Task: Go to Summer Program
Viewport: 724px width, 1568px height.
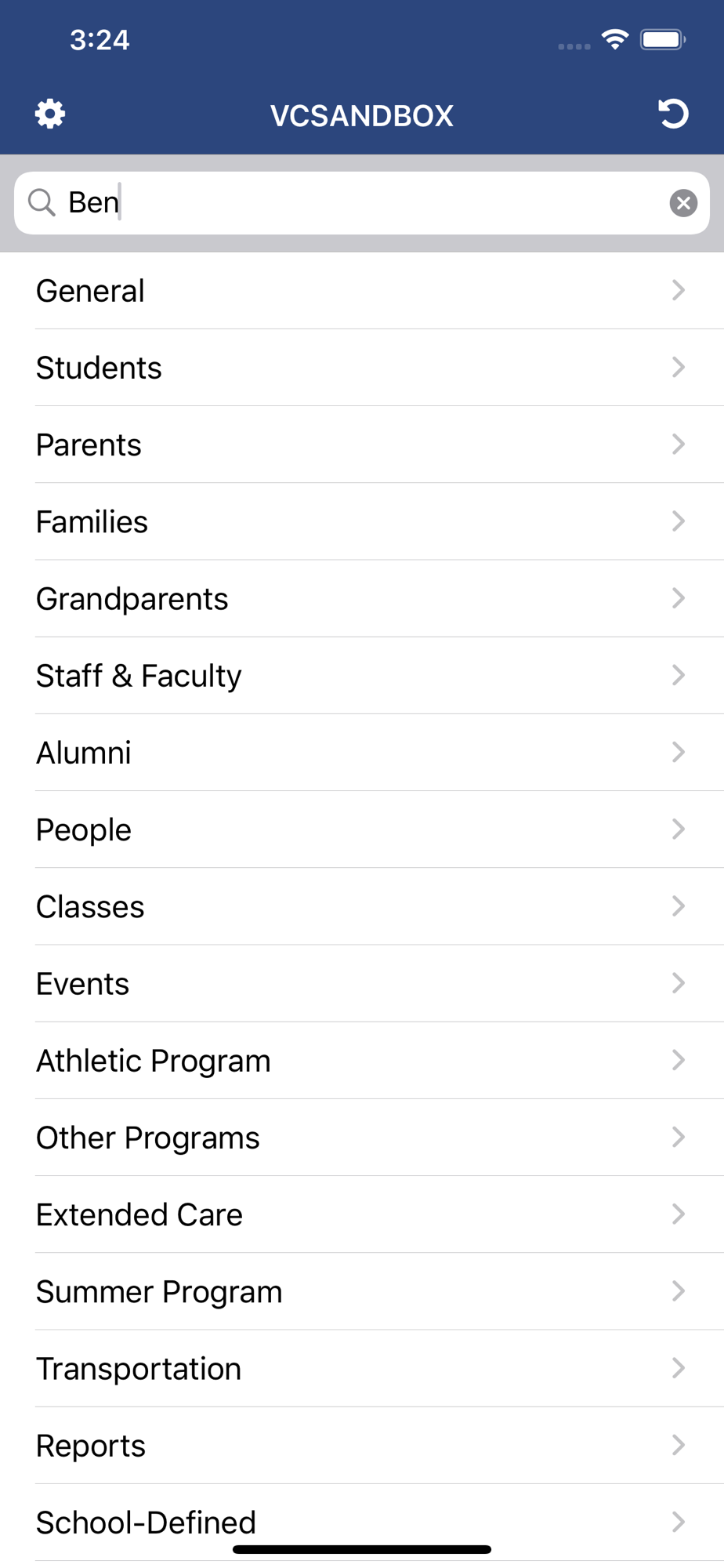Action: pos(362,1291)
